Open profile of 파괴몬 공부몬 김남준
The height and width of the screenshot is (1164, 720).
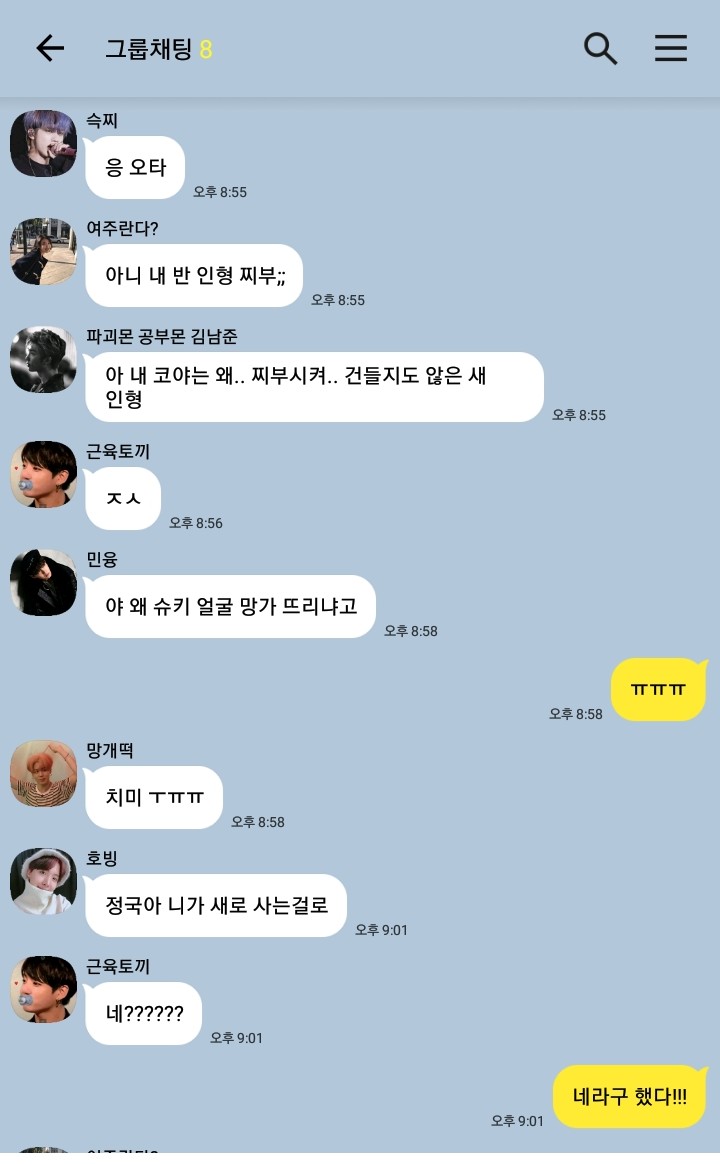[x=44, y=359]
